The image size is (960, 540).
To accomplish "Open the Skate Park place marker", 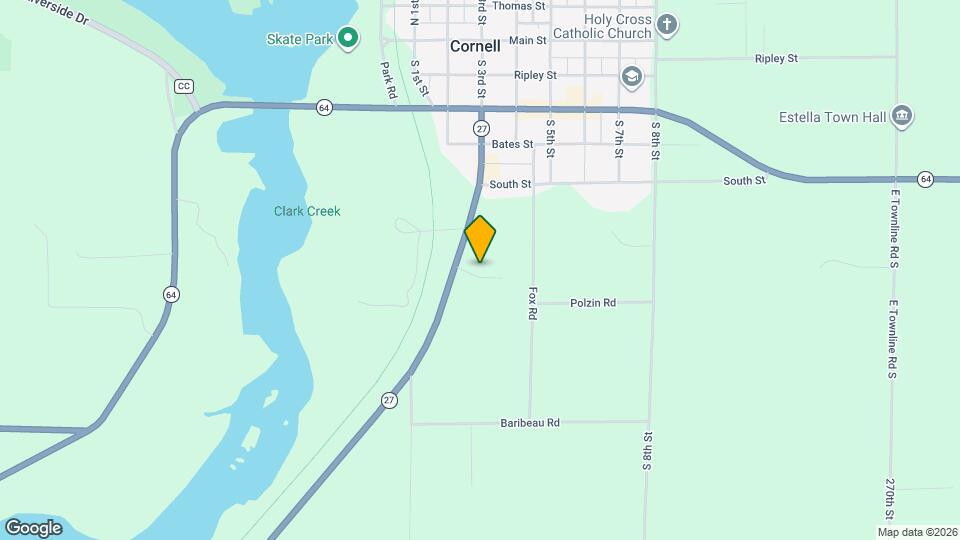I will click(x=347, y=39).
